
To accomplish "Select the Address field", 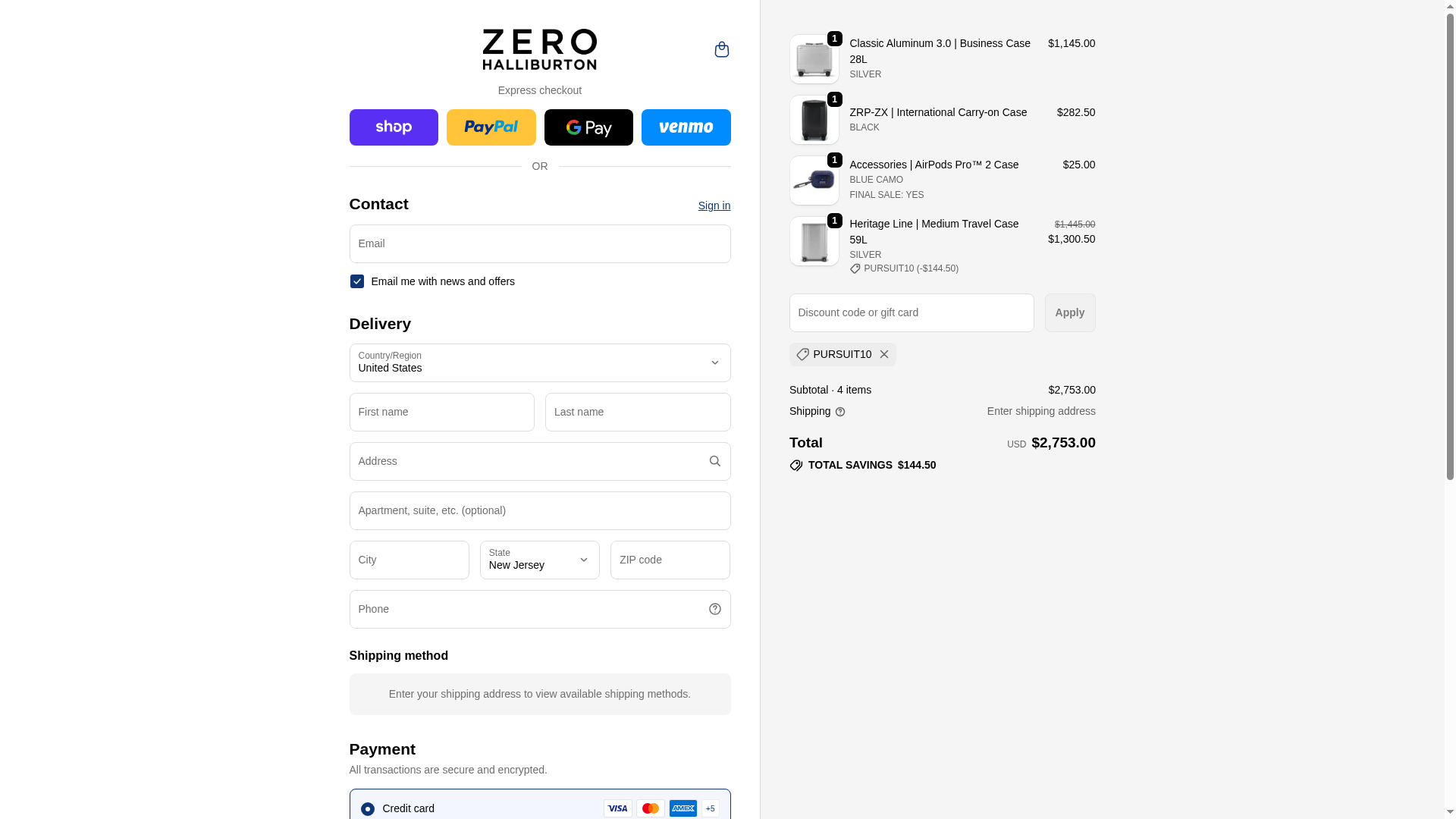I will click(527, 461).
